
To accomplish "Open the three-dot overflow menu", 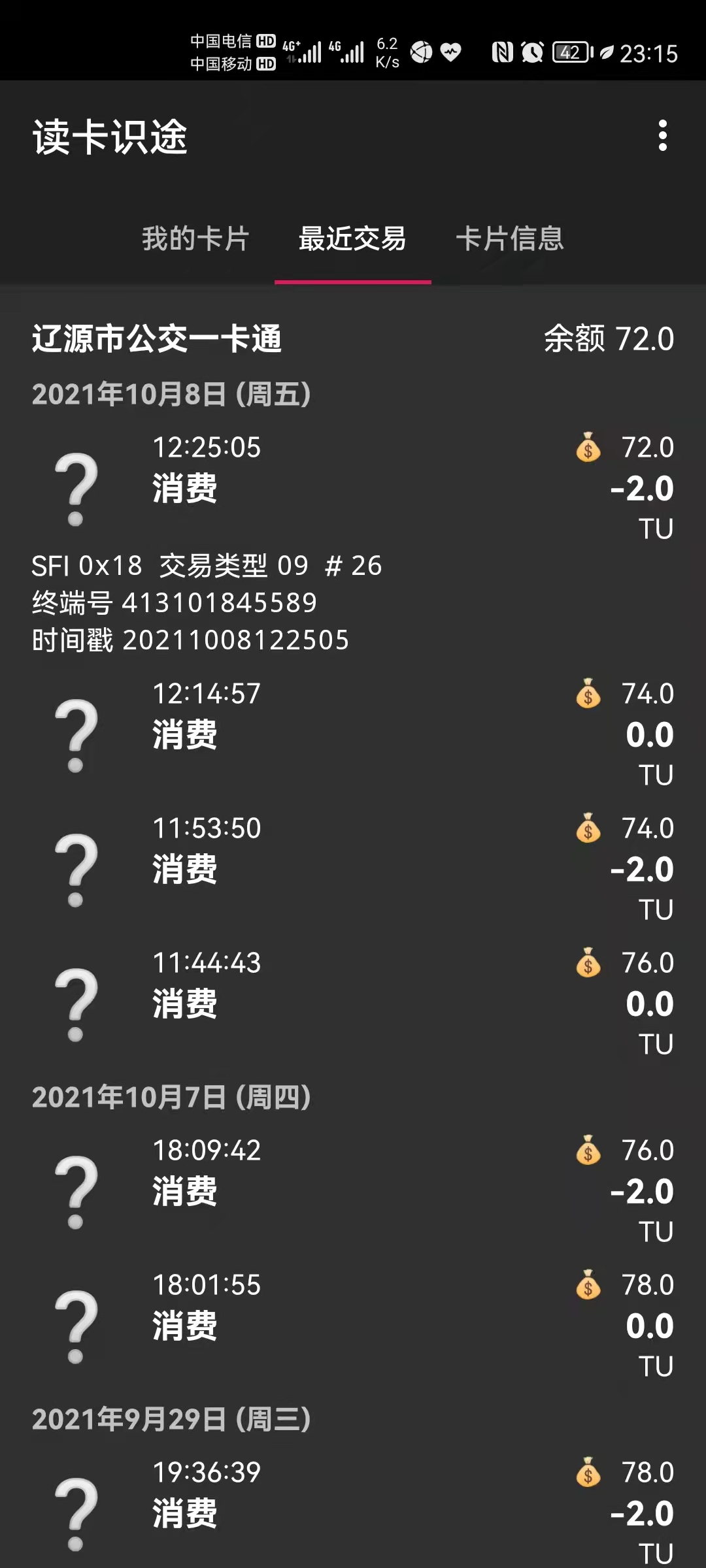I will coord(662,136).
